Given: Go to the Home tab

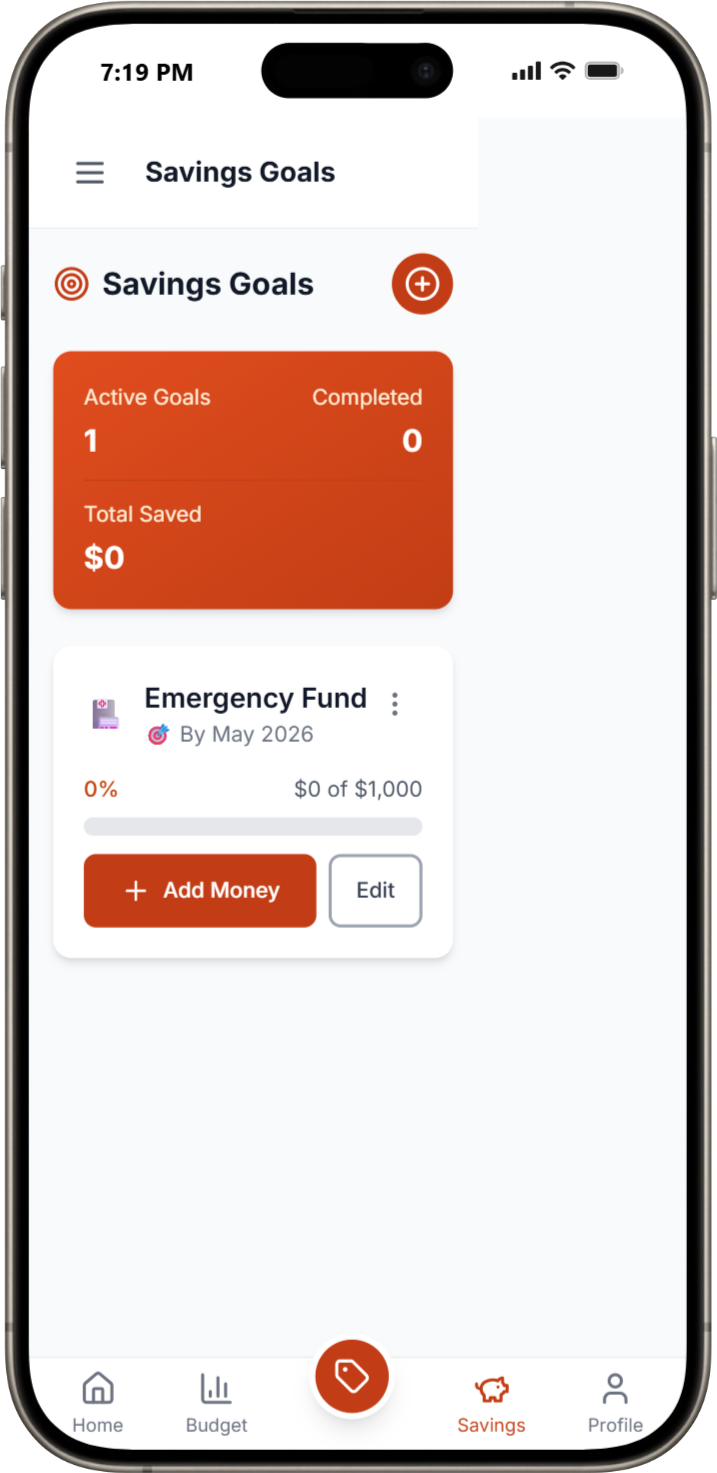Looking at the screenshot, I should [x=97, y=1402].
